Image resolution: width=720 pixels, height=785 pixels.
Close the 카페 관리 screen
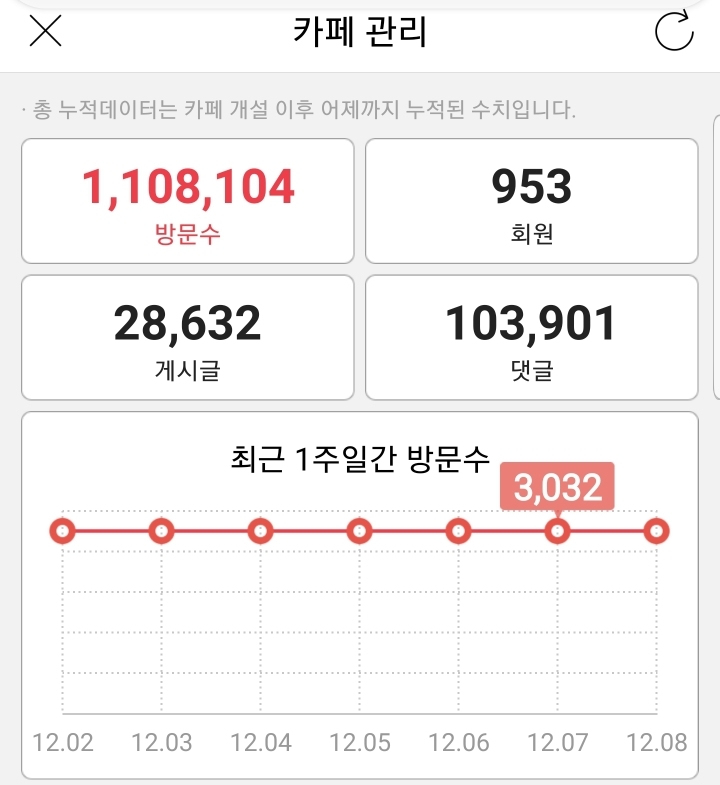46,31
